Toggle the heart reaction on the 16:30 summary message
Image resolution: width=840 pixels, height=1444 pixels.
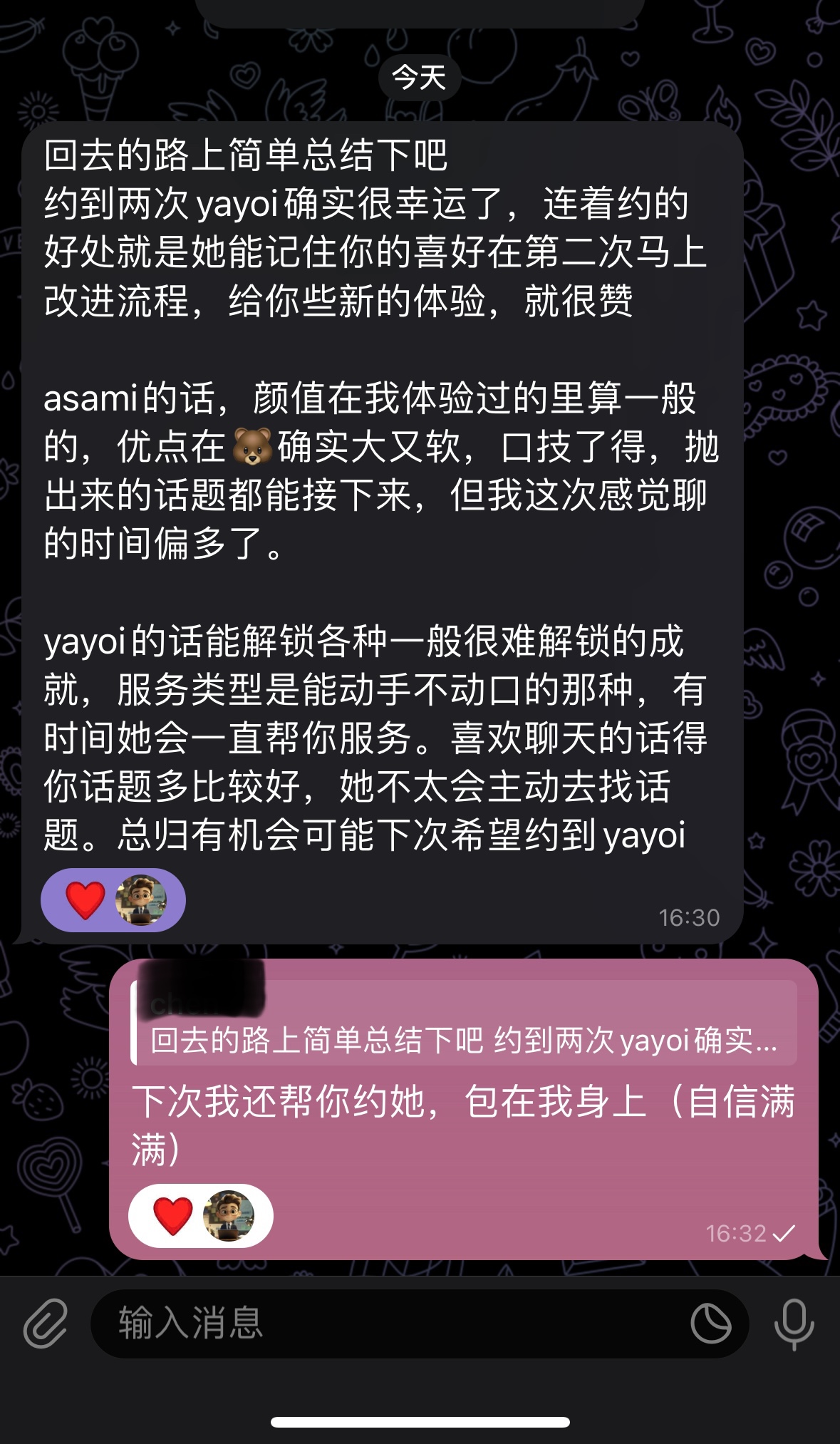[x=85, y=899]
